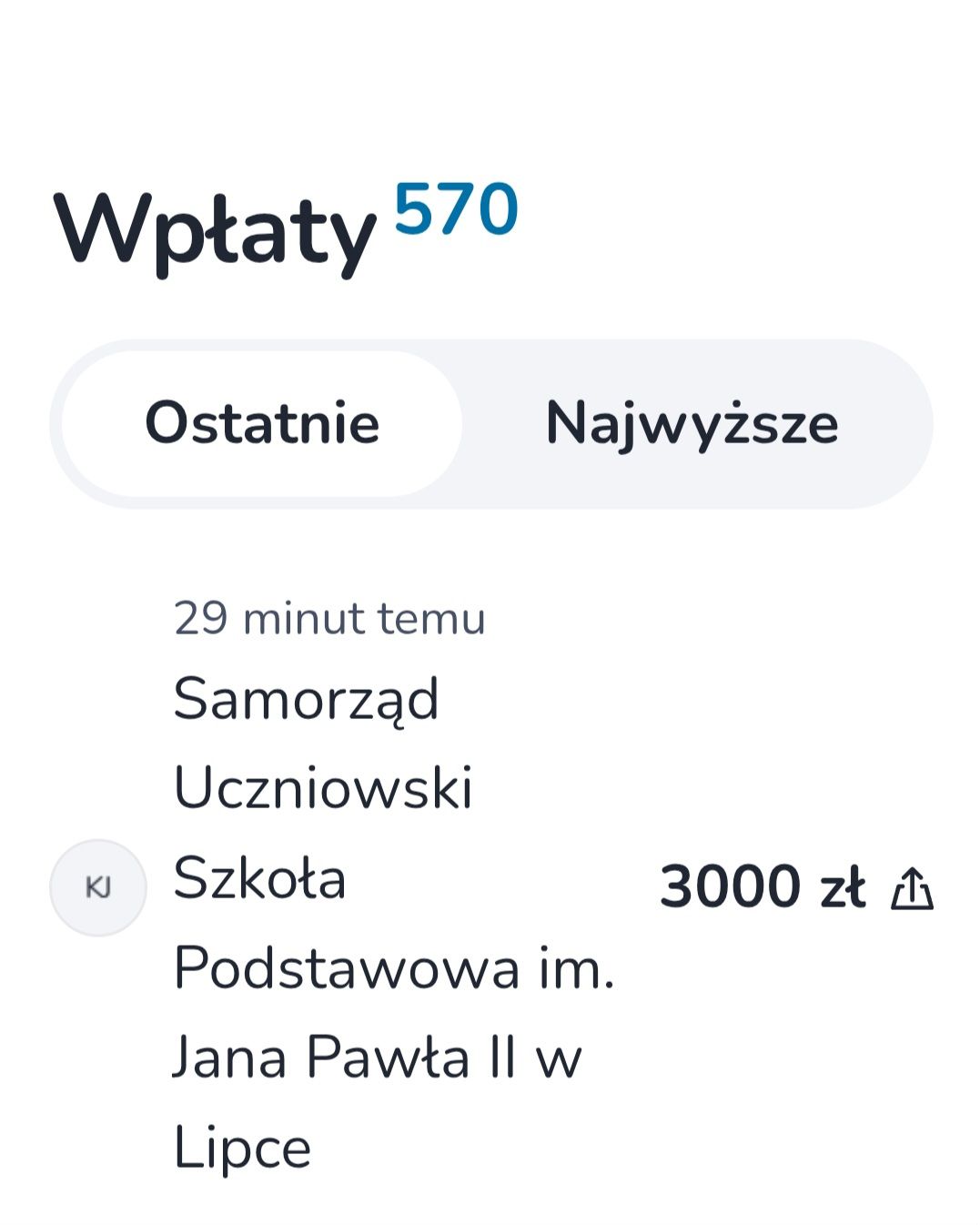This screenshot has height=1225, width=980.
Task: Share the 3000 zł donation
Action: (x=912, y=888)
